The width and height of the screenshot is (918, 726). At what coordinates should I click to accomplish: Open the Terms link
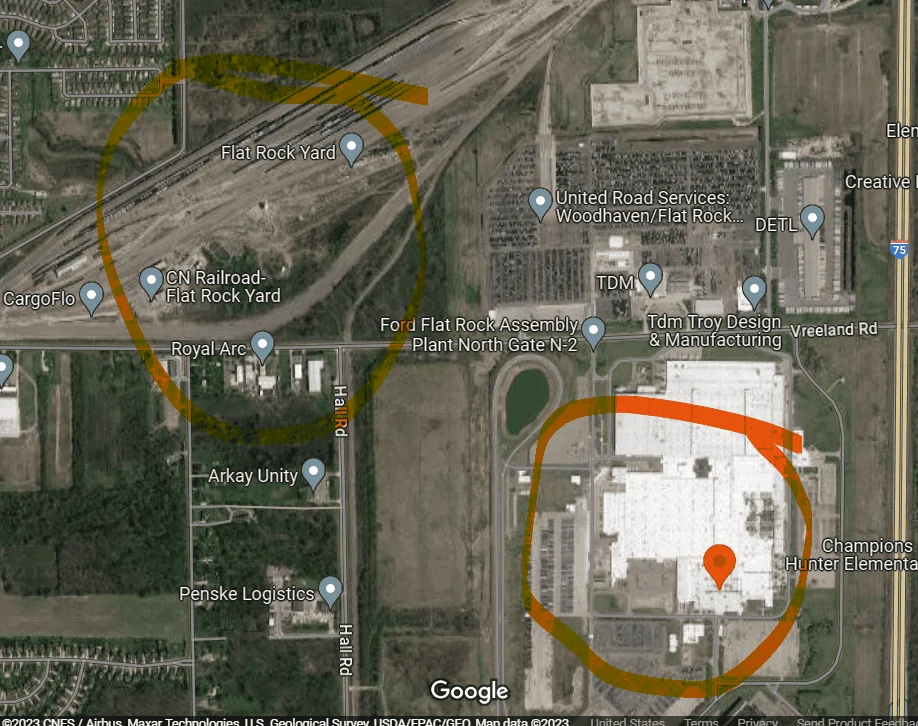(x=701, y=721)
